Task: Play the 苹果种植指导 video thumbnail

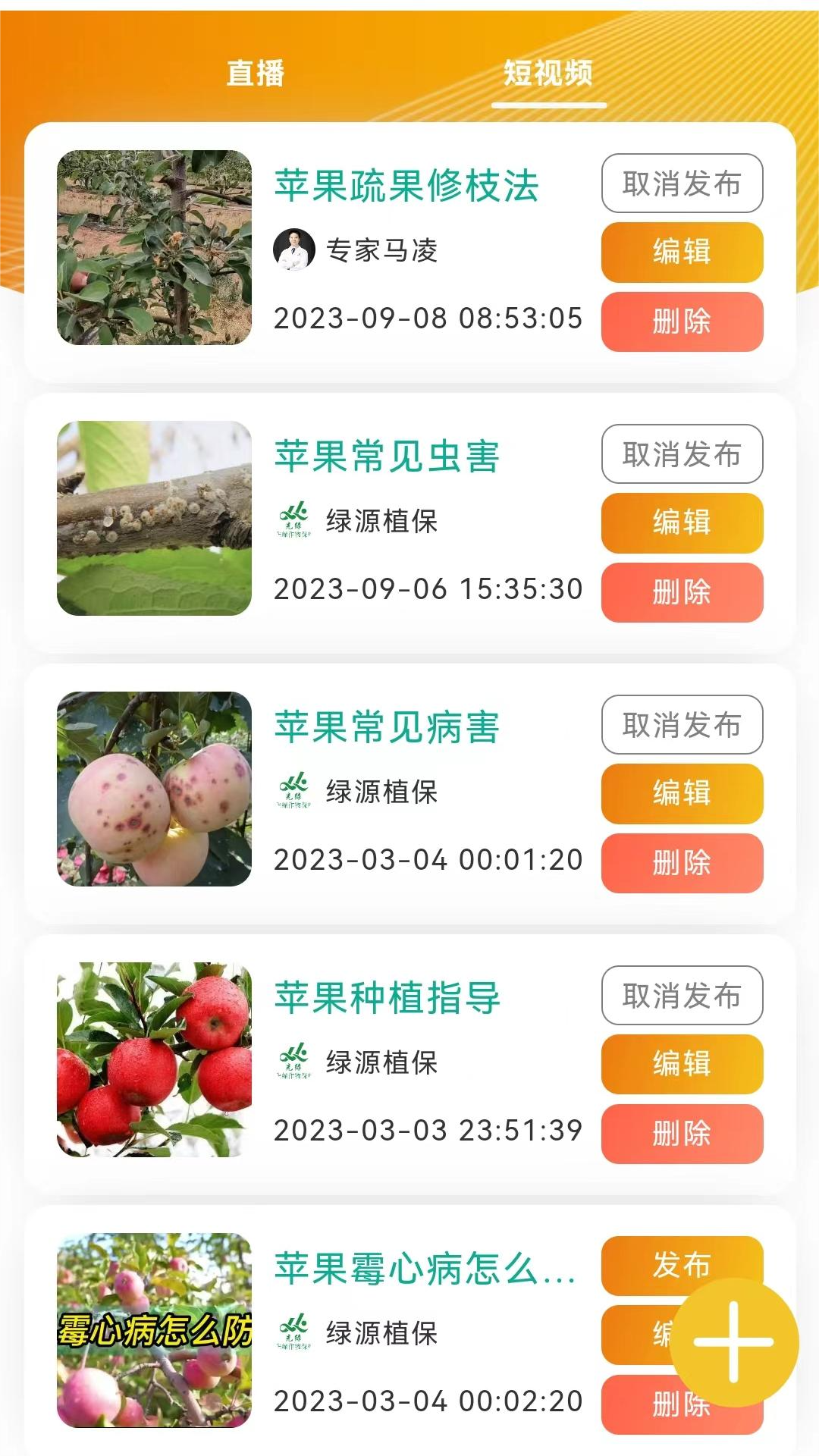Action: (154, 1060)
